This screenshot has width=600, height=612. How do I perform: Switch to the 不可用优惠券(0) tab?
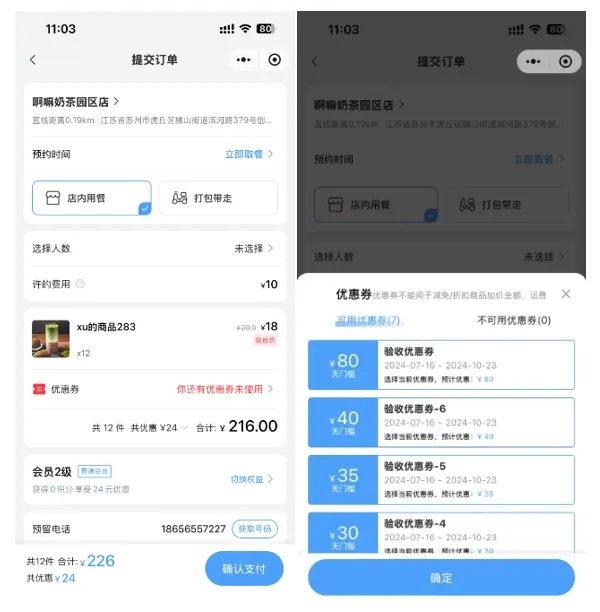[514, 320]
